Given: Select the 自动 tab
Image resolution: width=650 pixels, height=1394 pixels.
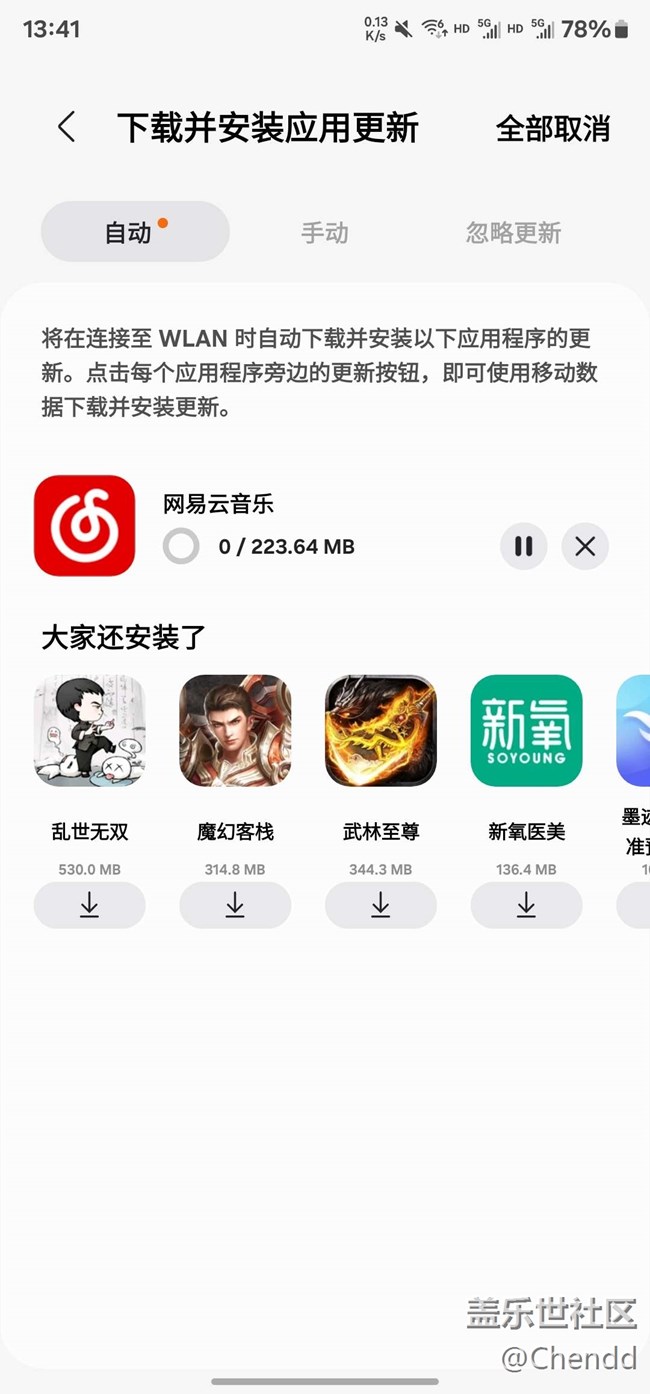Looking at the screenshot, I should click(x=135, y=232).
